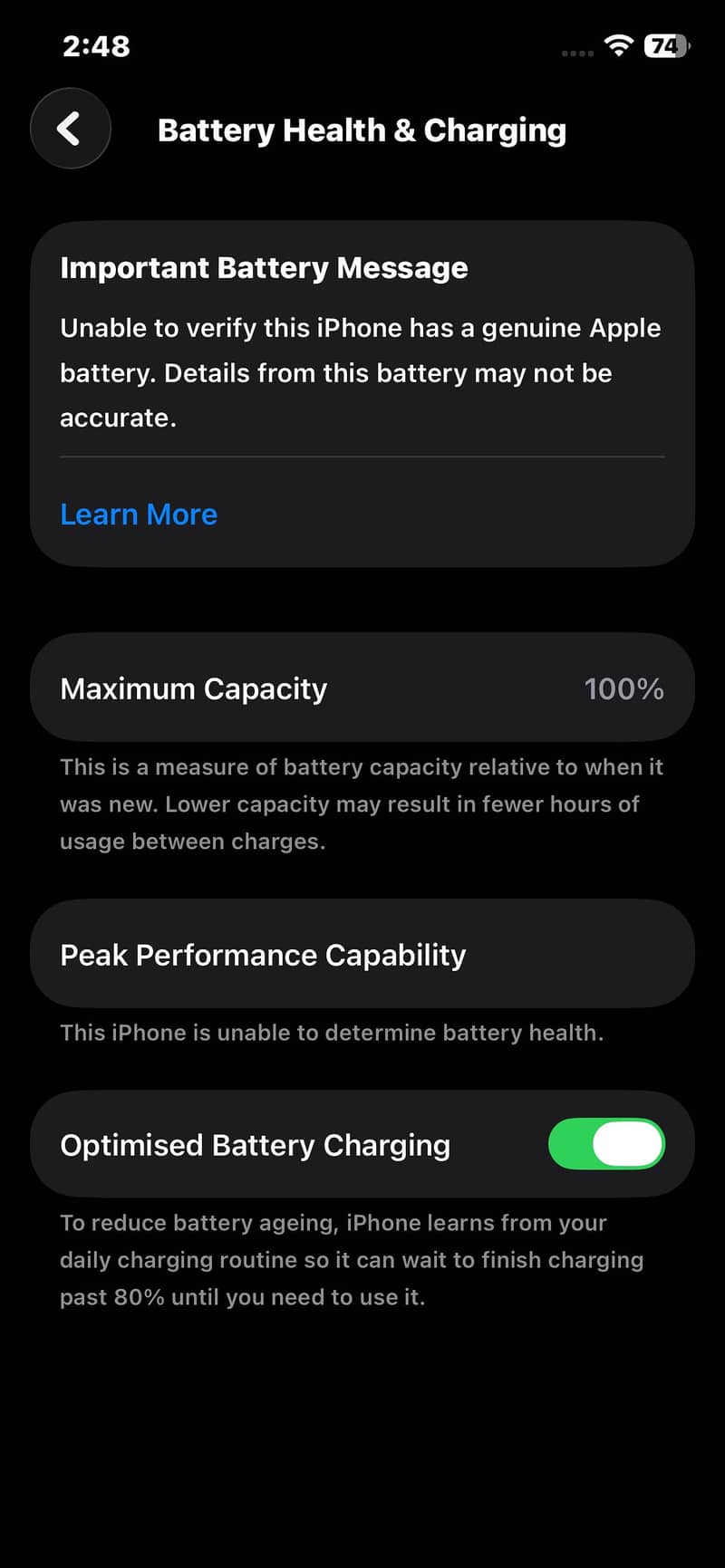Turn off Optimised Battery Charging
This screenshot has width=725, height=1568.
[x=606, y=1144]
